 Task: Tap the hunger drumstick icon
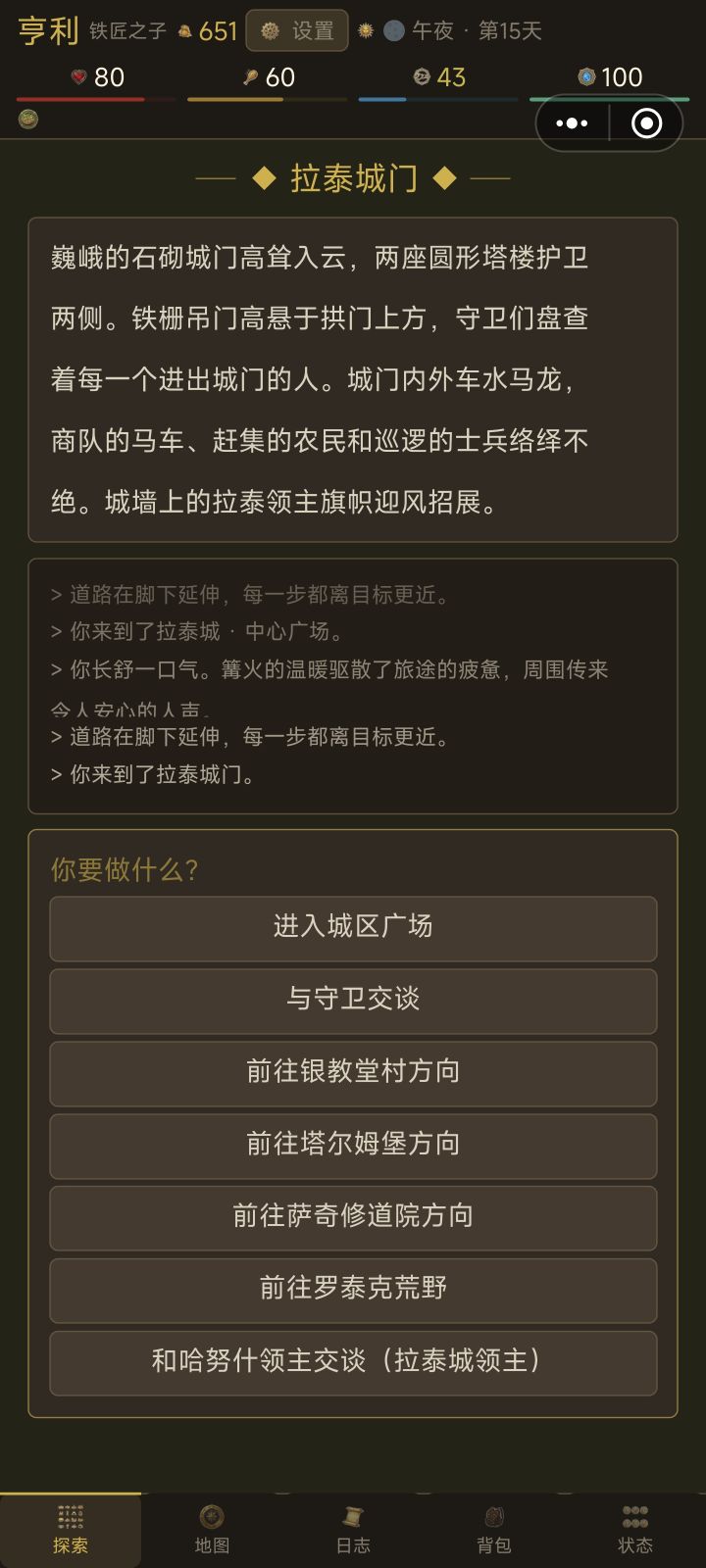(251, 77)
